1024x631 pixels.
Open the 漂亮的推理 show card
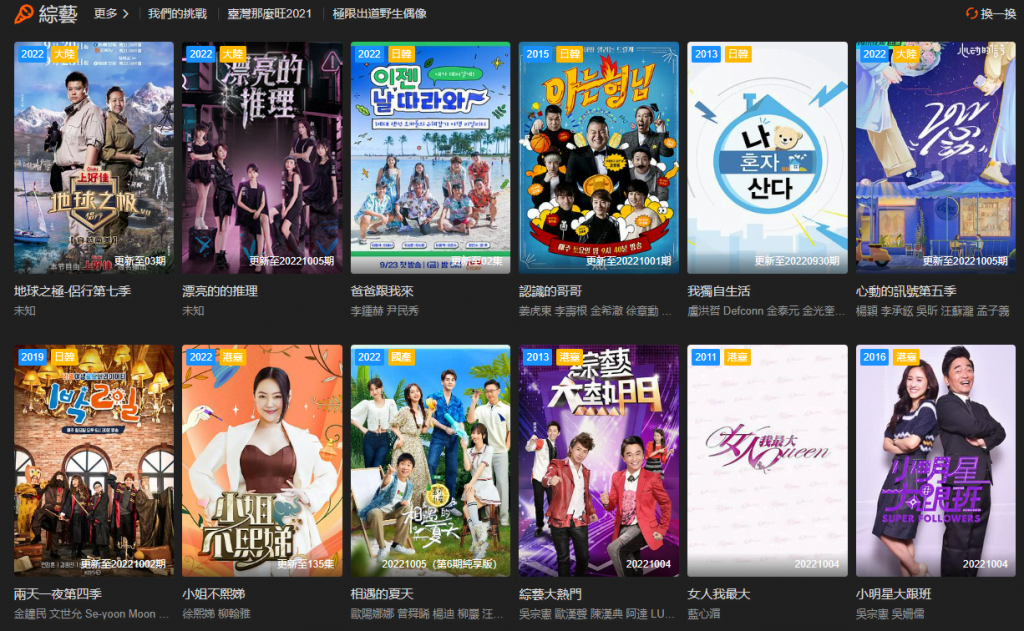[x=262, y=157]
